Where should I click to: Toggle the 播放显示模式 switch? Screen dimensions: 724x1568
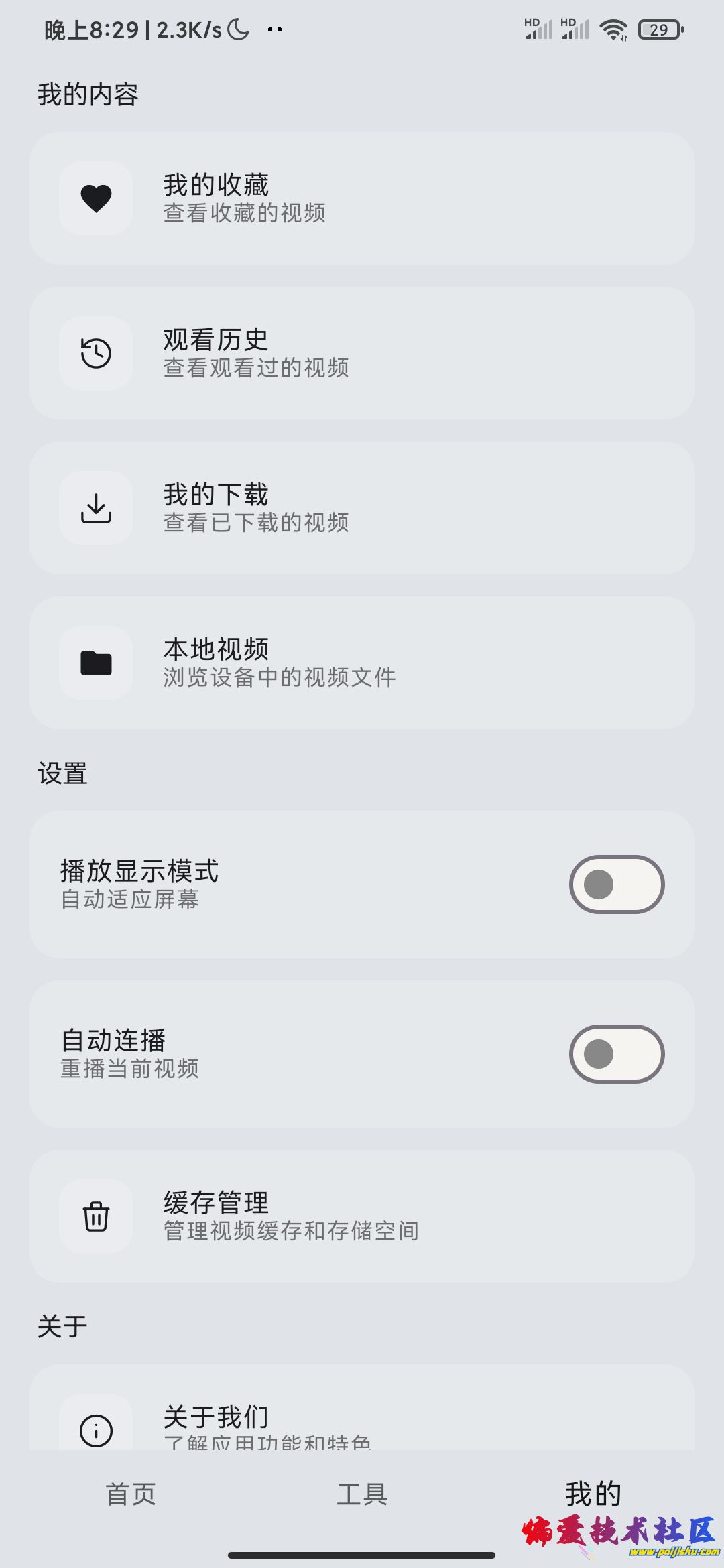coord(617,885)
